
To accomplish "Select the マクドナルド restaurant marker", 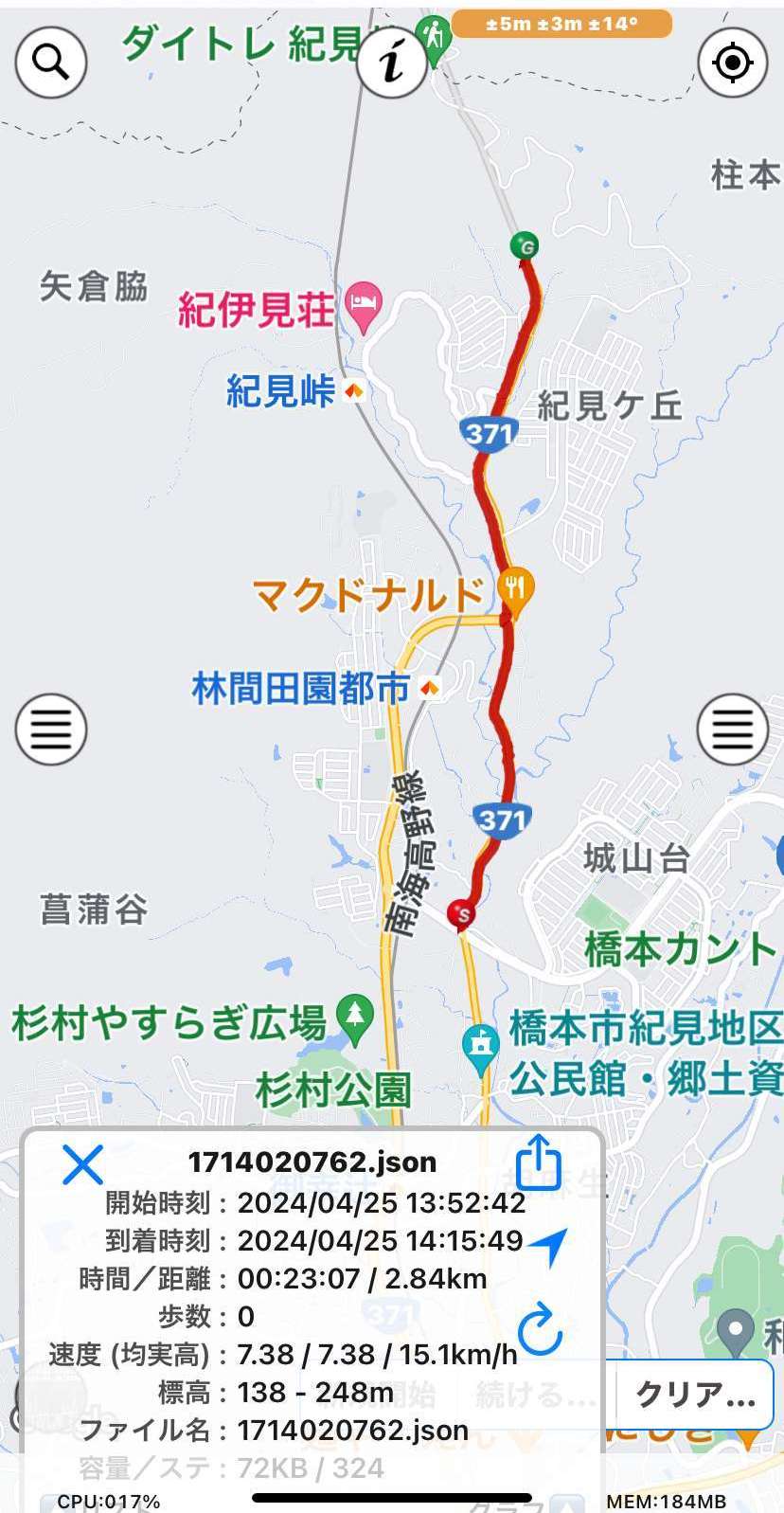I will pos(515,591).
